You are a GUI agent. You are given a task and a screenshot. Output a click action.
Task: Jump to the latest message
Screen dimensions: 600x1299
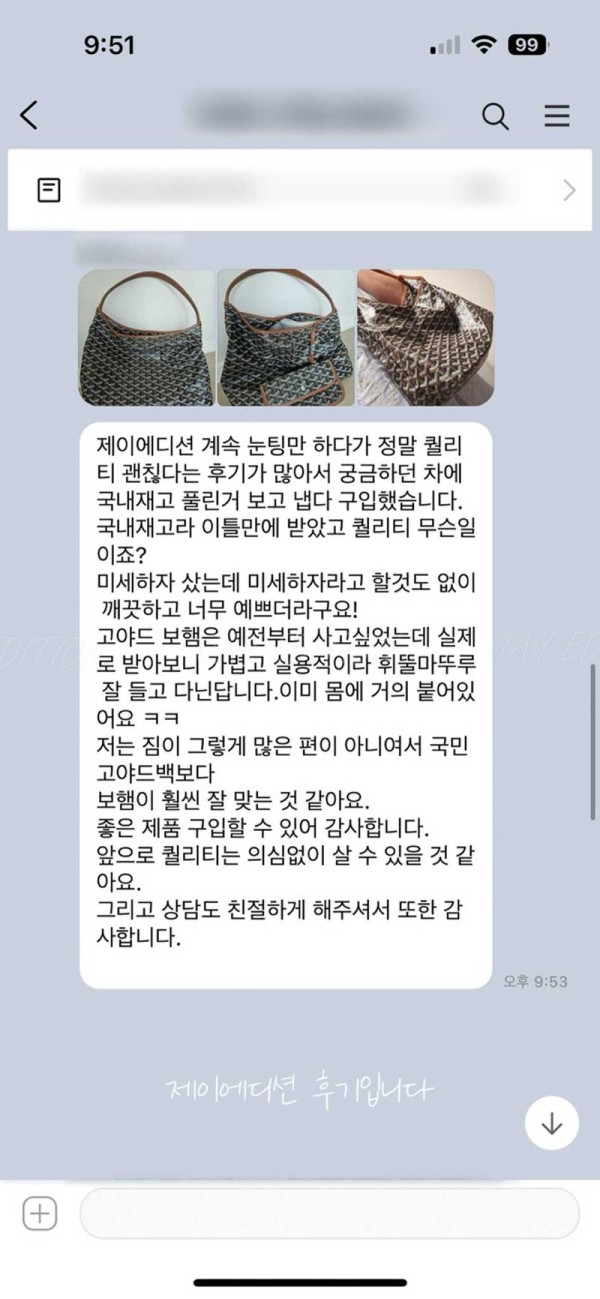point(551,1122)
